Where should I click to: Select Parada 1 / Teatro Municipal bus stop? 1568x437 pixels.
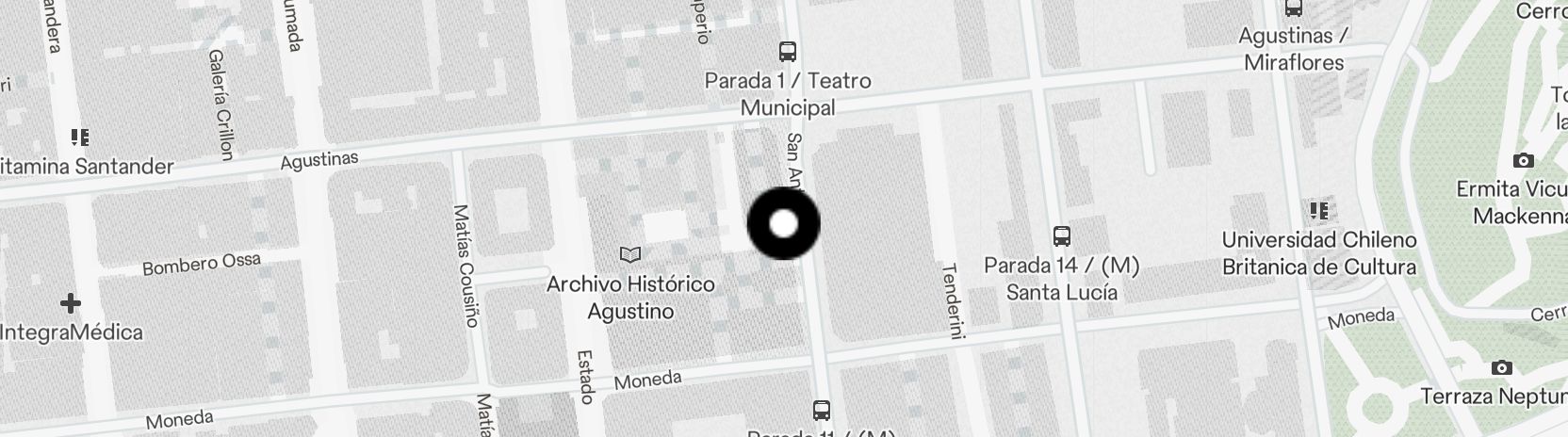coord(788,52)
